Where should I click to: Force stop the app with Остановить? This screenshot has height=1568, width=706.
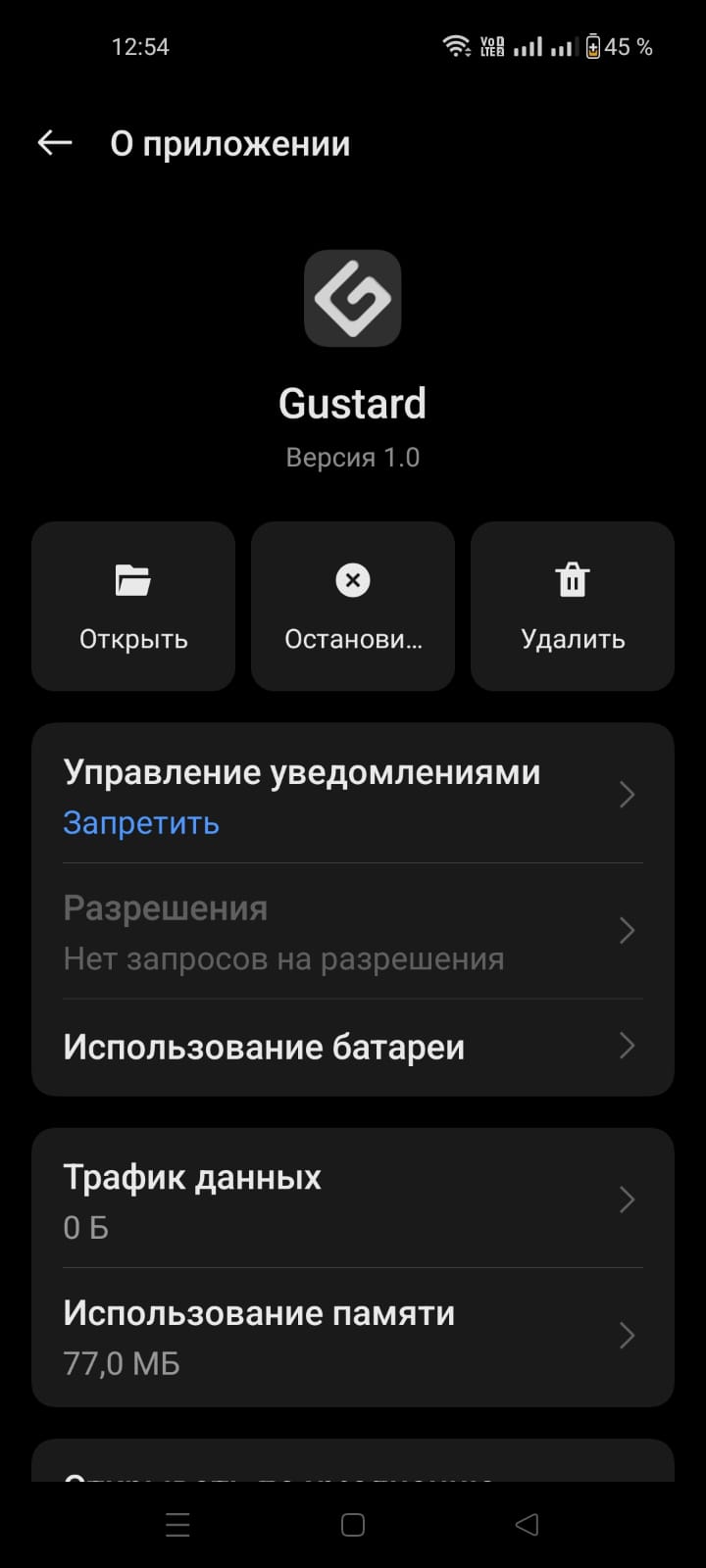(353, 606)
